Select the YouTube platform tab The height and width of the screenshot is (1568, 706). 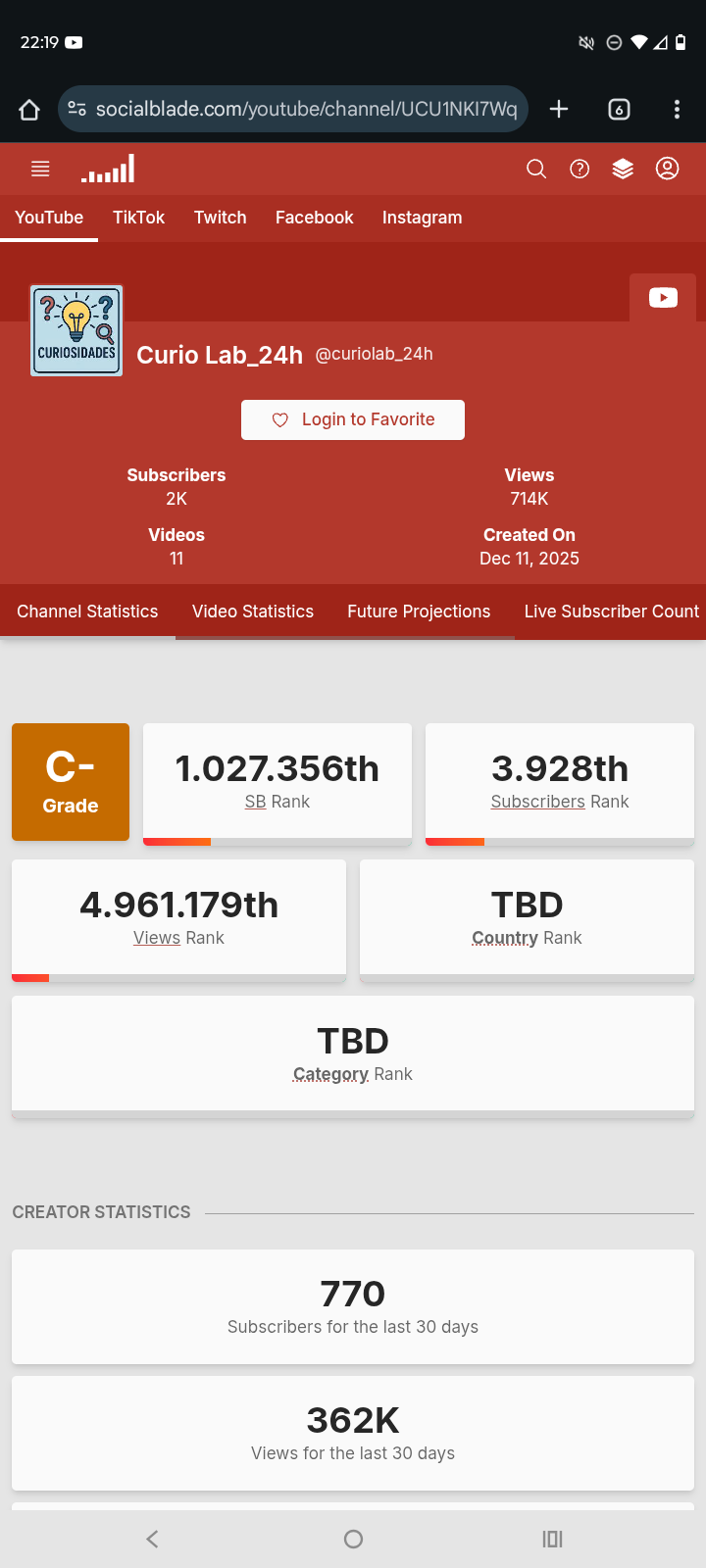[49, 218]
